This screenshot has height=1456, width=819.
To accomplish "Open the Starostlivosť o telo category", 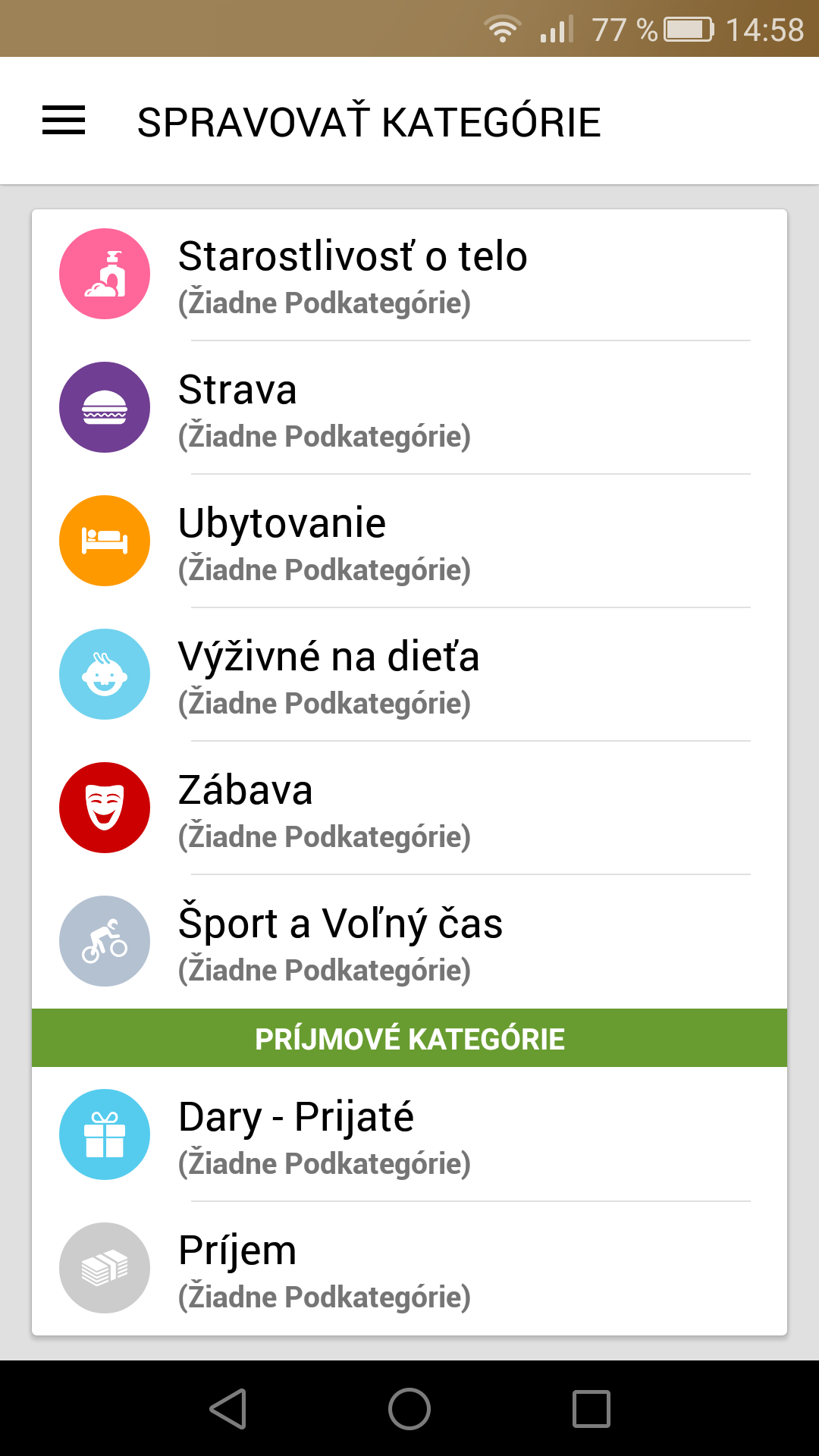I will click(409, 275).
